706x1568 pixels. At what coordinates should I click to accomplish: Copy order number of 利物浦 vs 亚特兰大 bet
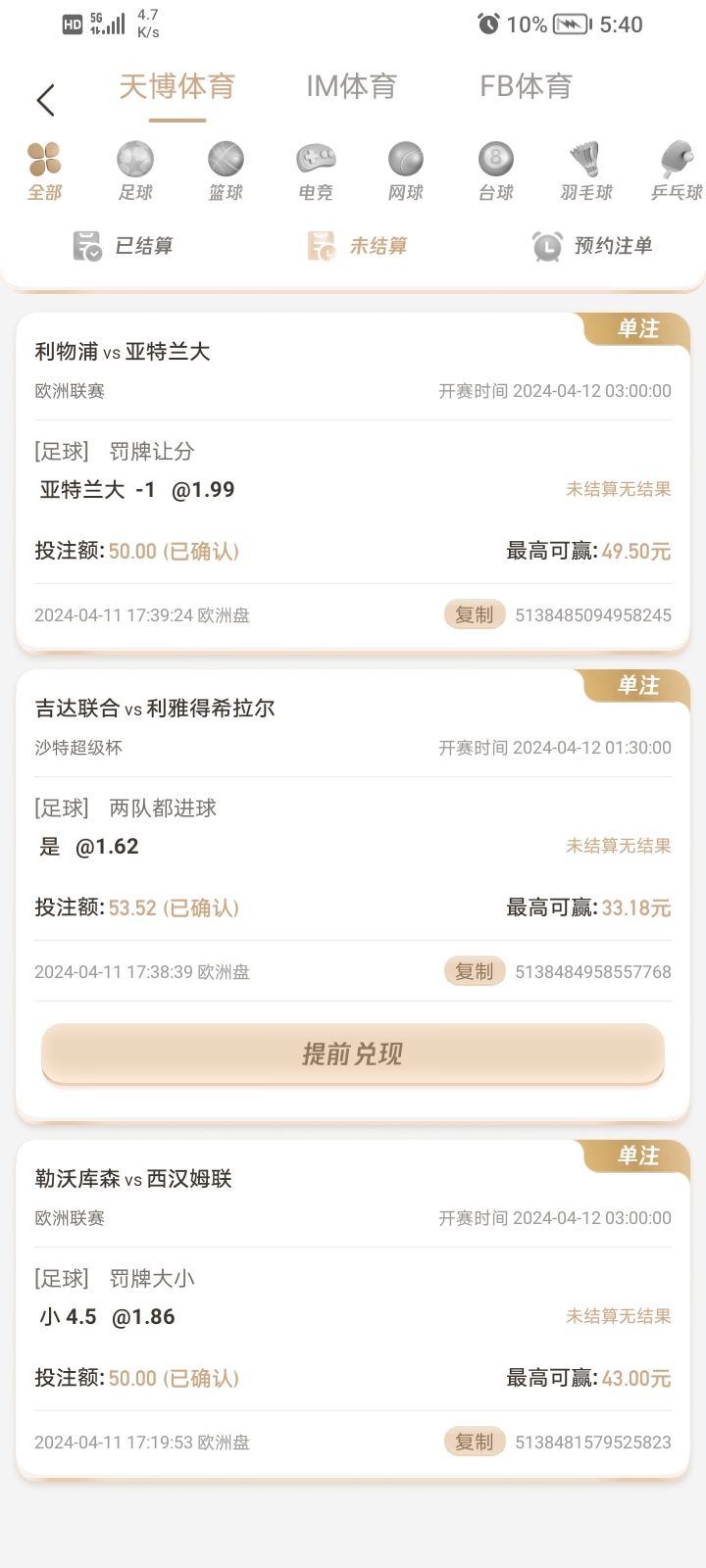[x=475, y=615]
